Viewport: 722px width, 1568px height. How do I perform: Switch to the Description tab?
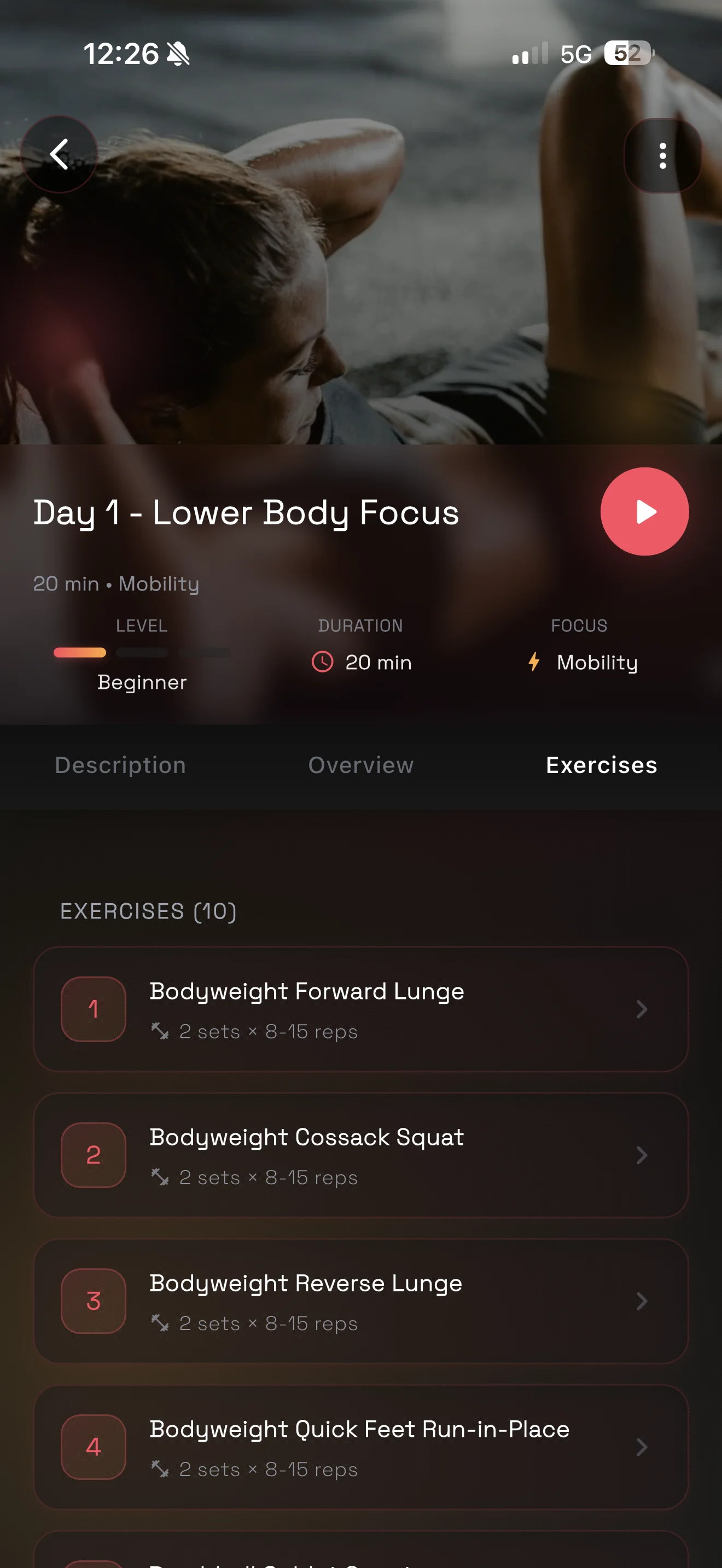click(x=120, y=765)
